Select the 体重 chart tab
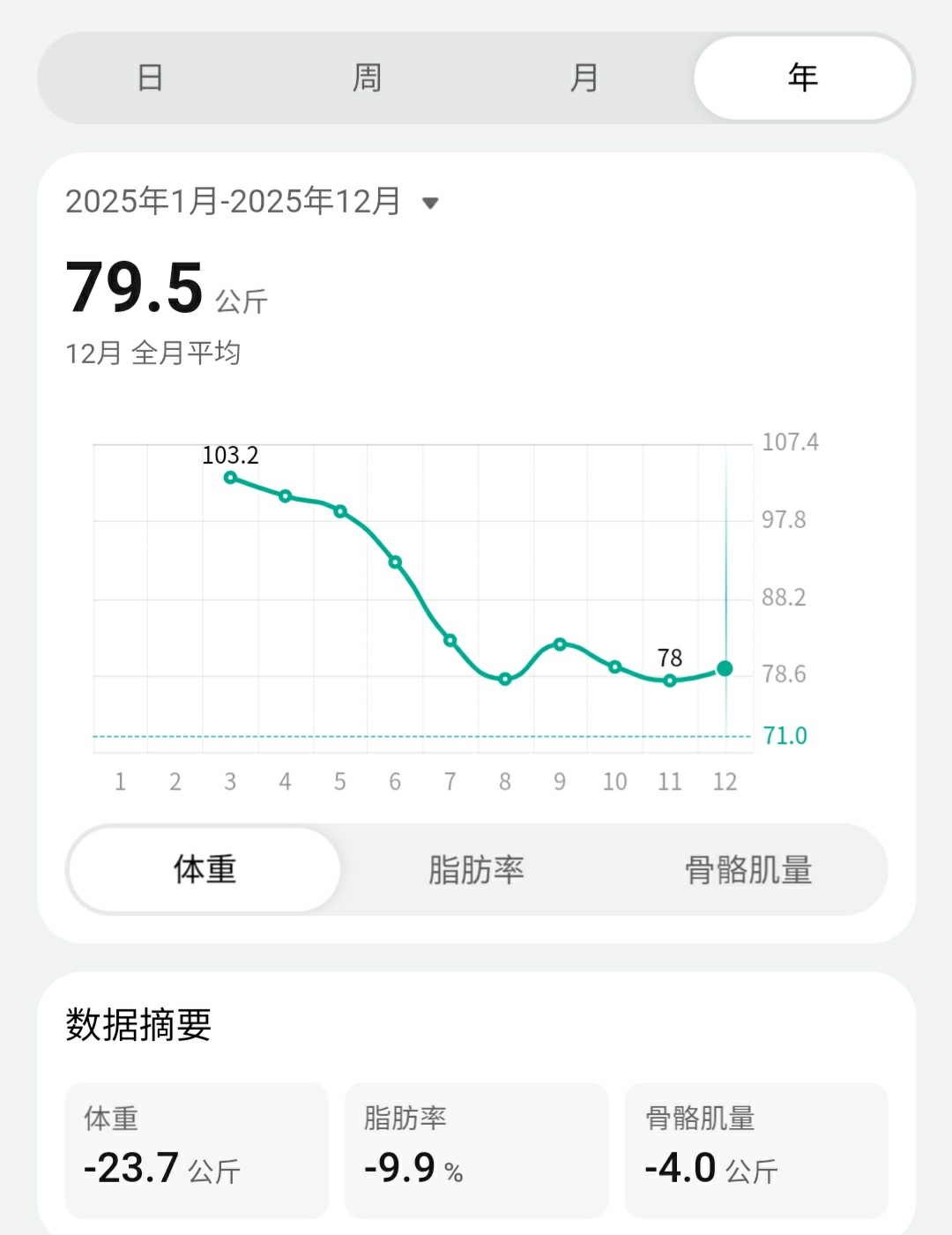 click(x=205, y=869)
